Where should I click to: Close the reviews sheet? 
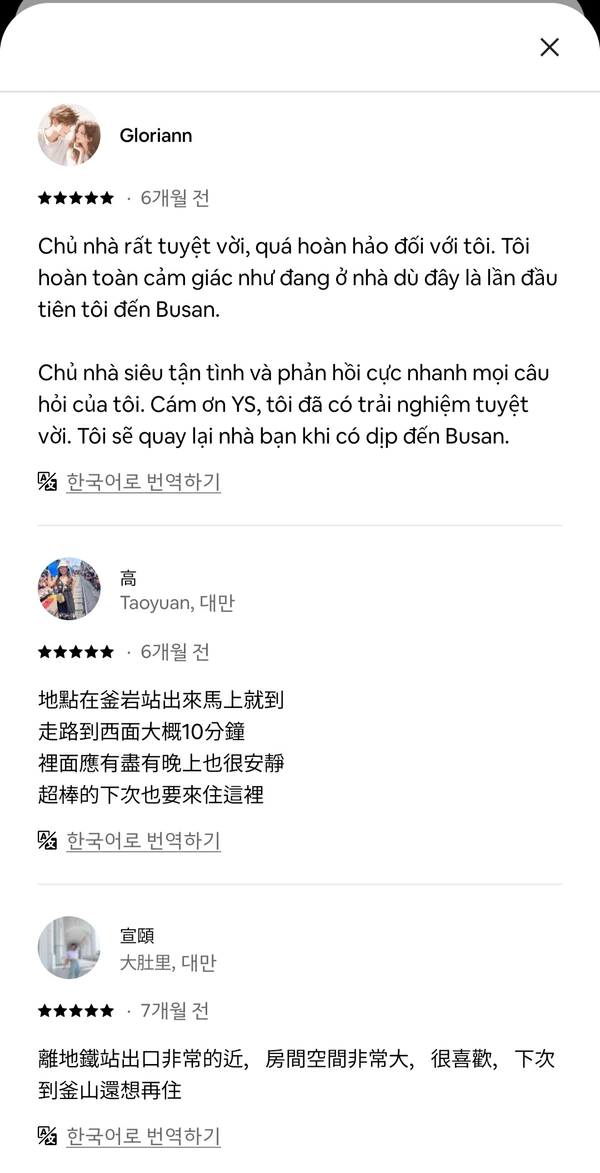(x=549, y=47)
